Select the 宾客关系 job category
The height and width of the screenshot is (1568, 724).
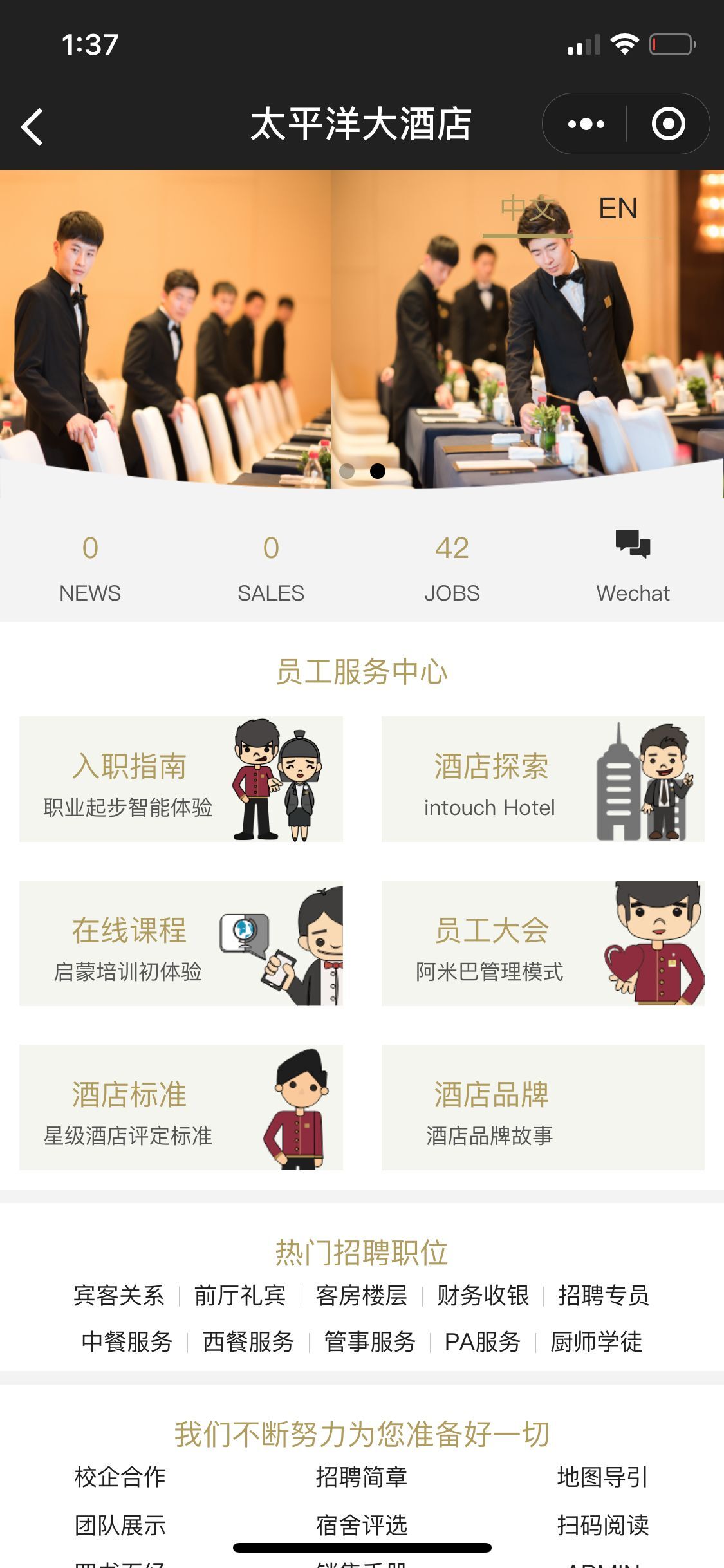coord(119,1295)
